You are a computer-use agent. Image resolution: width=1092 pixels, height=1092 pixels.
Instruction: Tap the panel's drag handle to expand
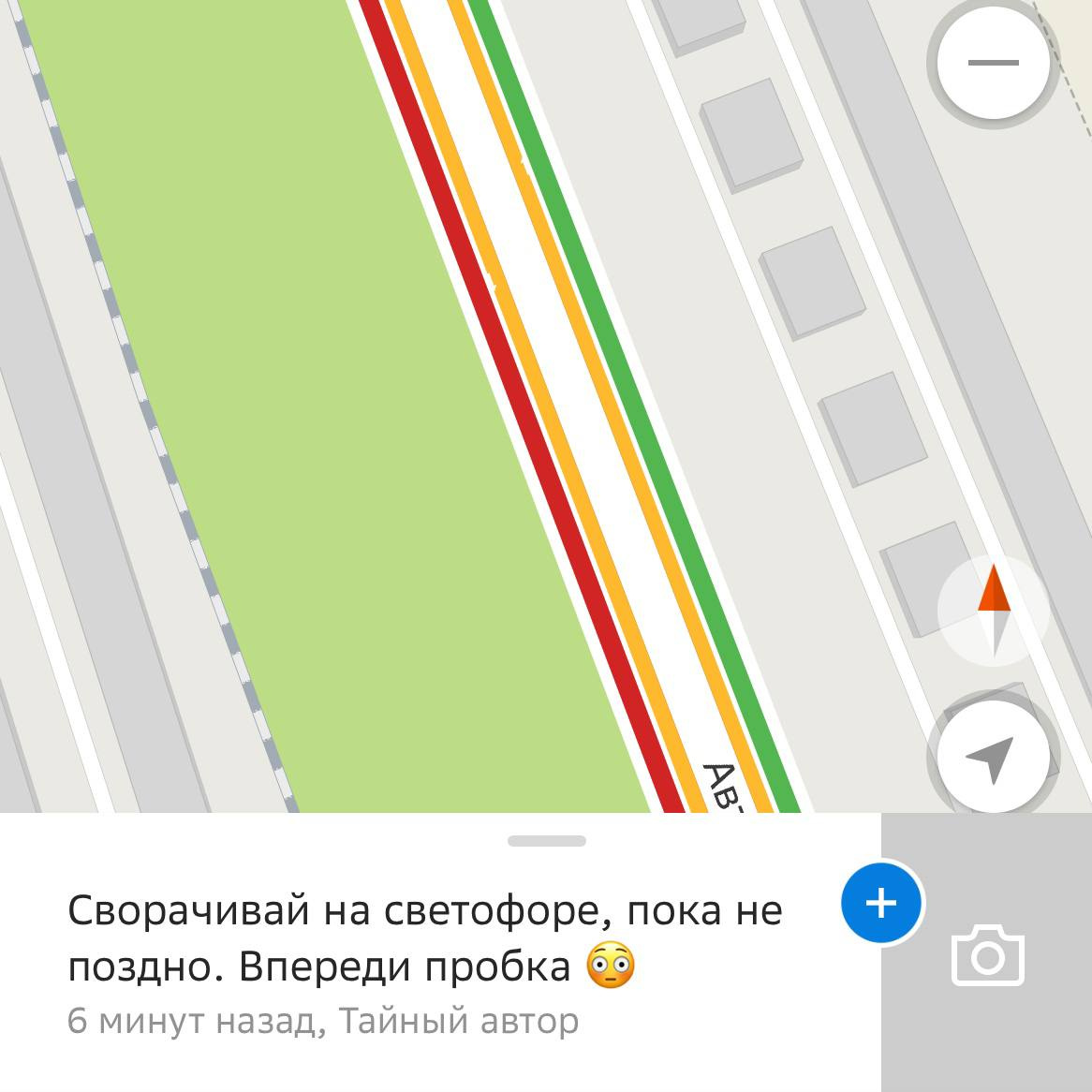(546, 841)
